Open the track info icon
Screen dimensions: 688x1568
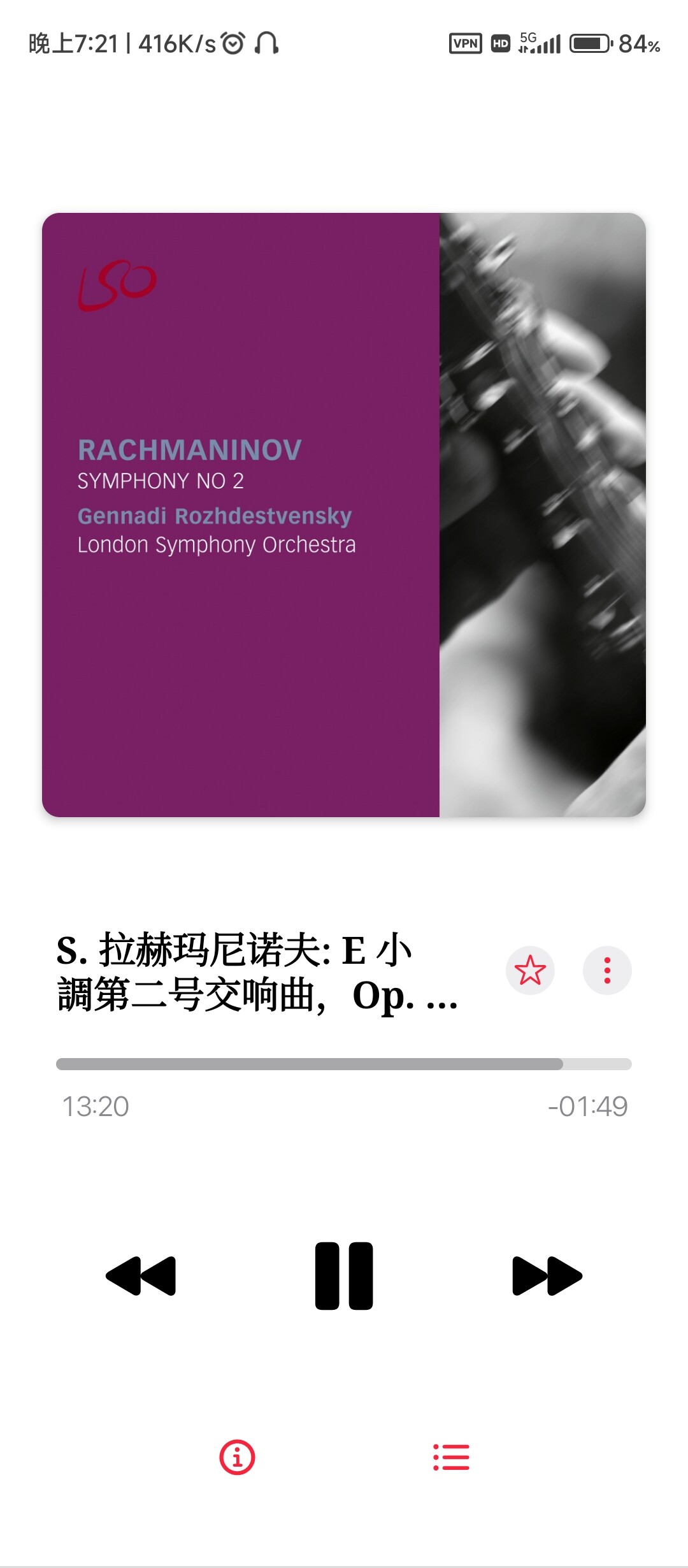[x=237, y=1457]
